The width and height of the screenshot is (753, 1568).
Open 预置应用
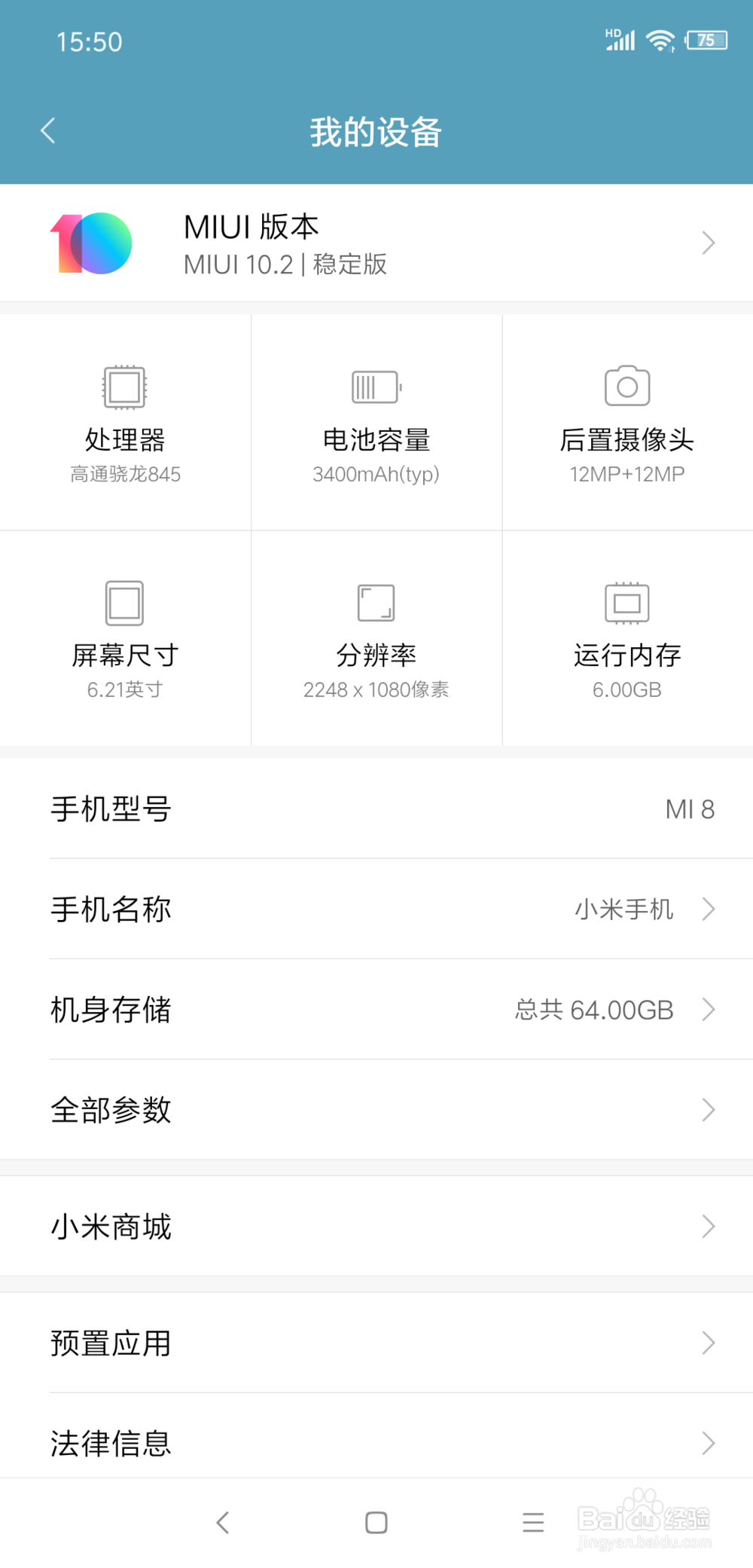(x=376, y=1342)
